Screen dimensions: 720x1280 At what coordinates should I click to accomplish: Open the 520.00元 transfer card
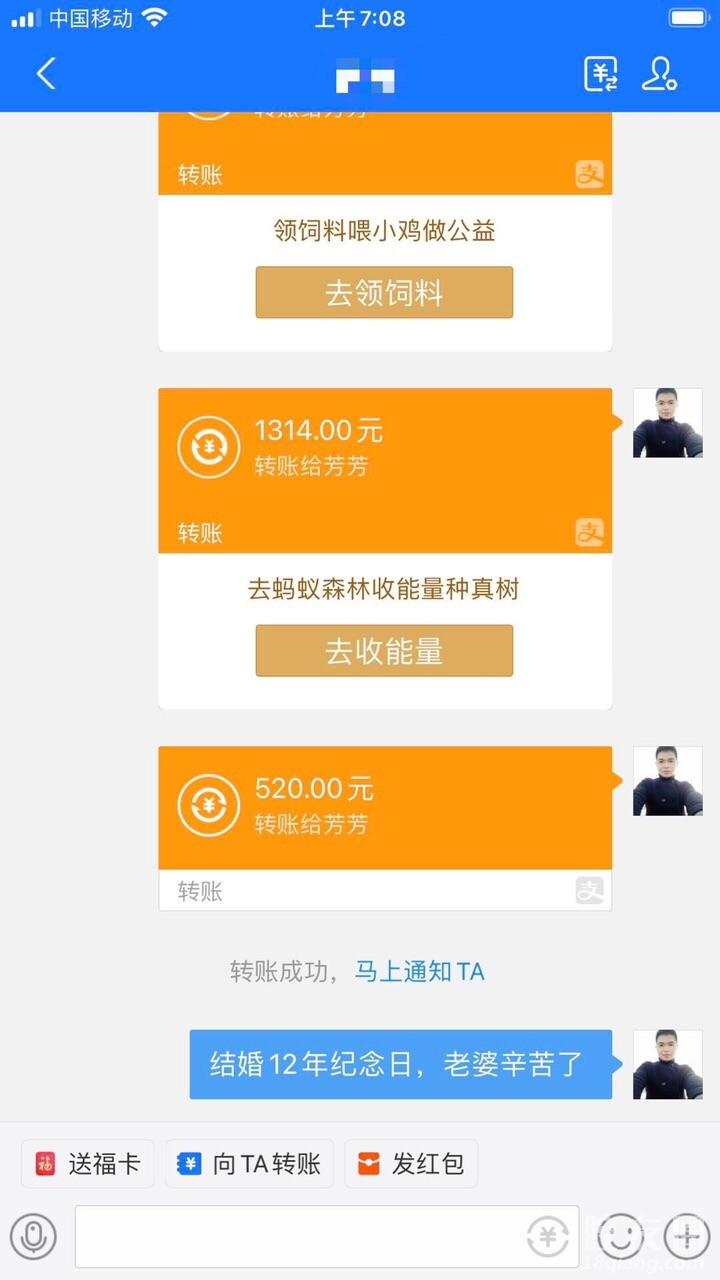[384, 808]
